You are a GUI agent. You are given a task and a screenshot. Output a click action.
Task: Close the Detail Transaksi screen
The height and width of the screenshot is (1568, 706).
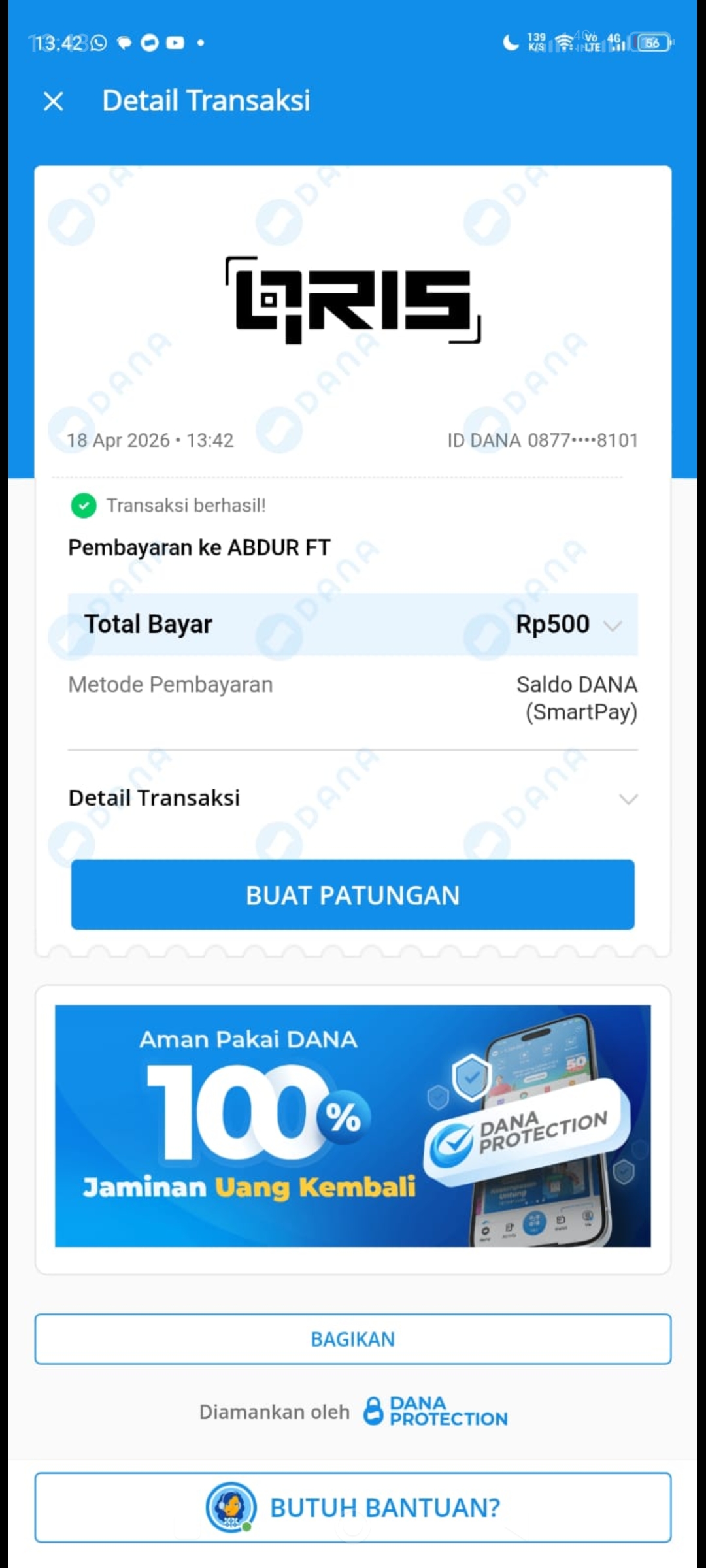pyautogui.click(x=53, y=101)
